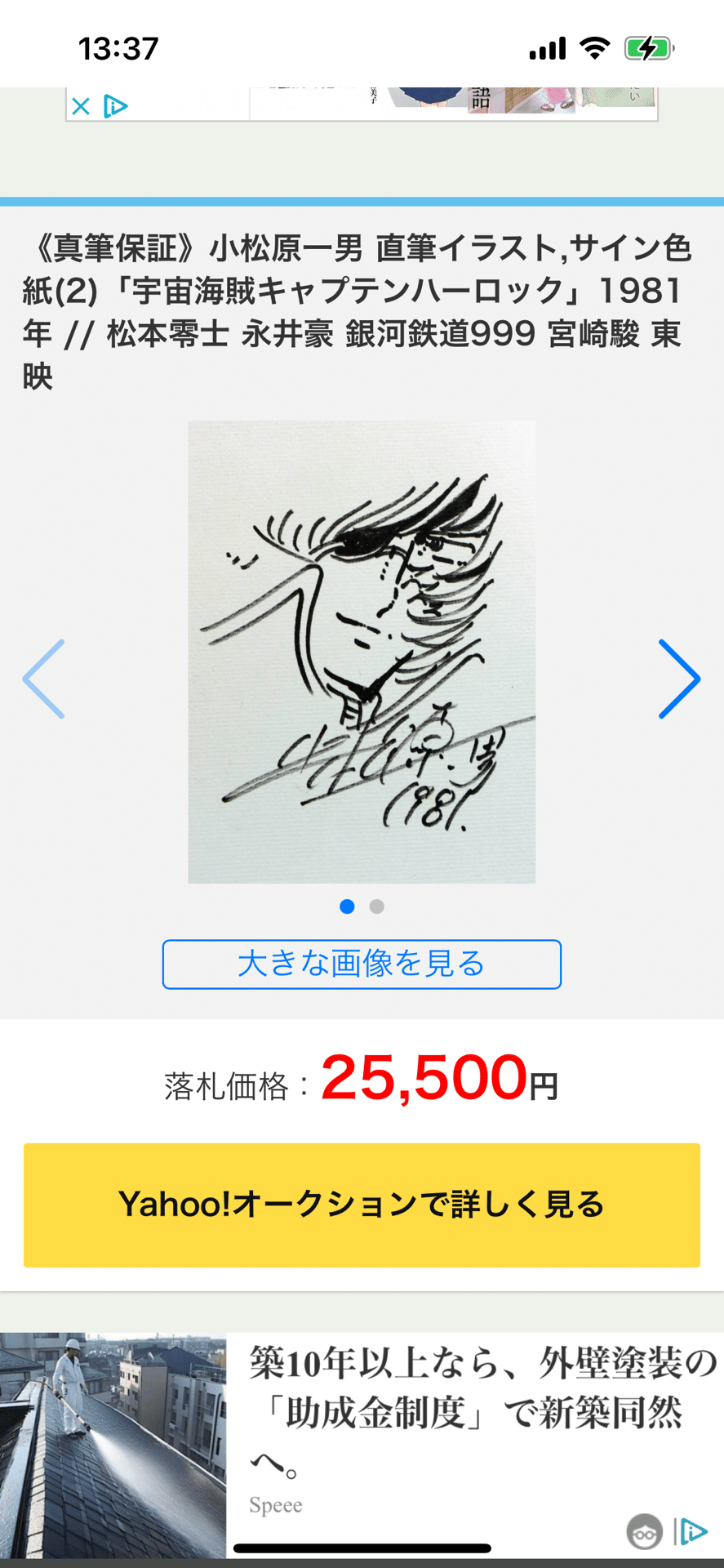View listing details on Yahoo!オークション
This screenshot has height=1568, width=724.
pos(362,1205)
